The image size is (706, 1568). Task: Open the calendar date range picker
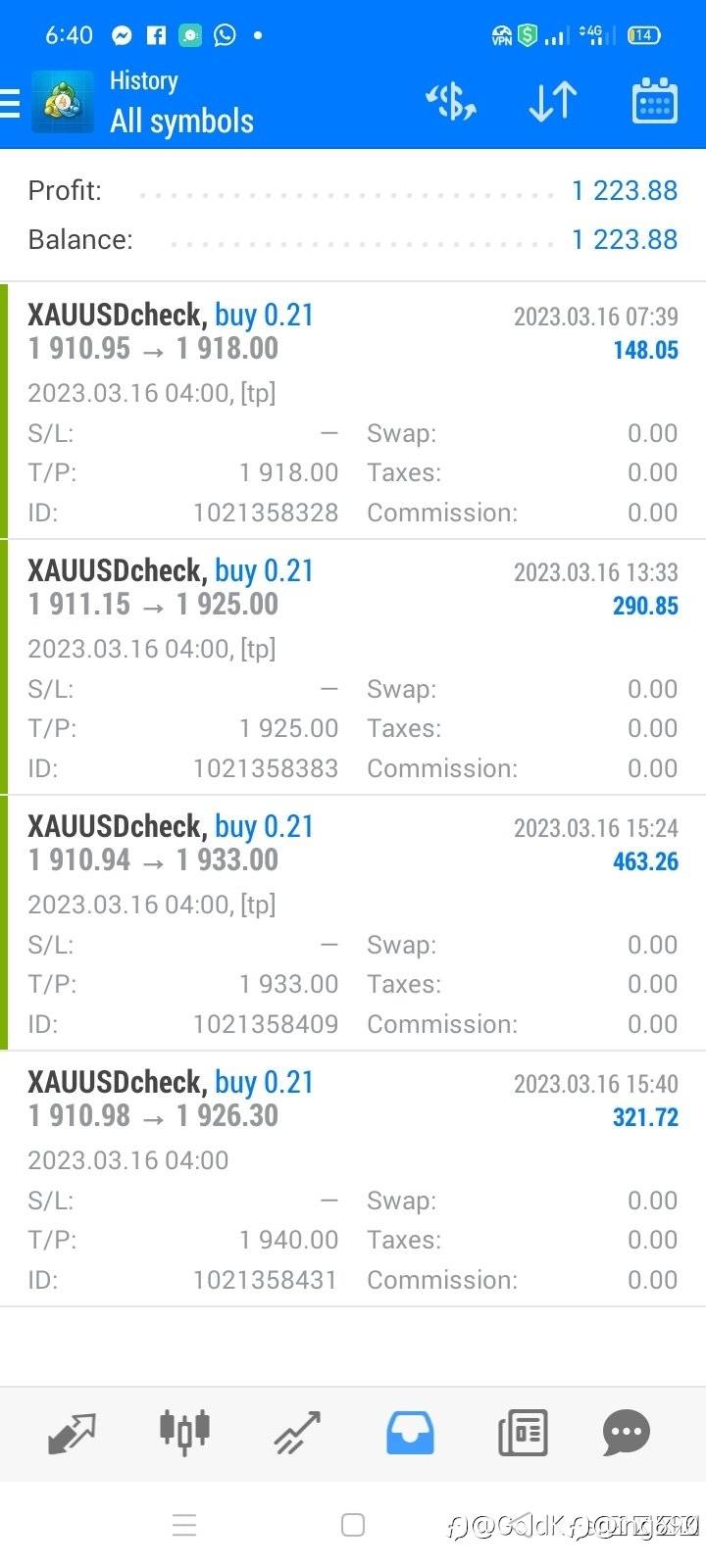654,101
